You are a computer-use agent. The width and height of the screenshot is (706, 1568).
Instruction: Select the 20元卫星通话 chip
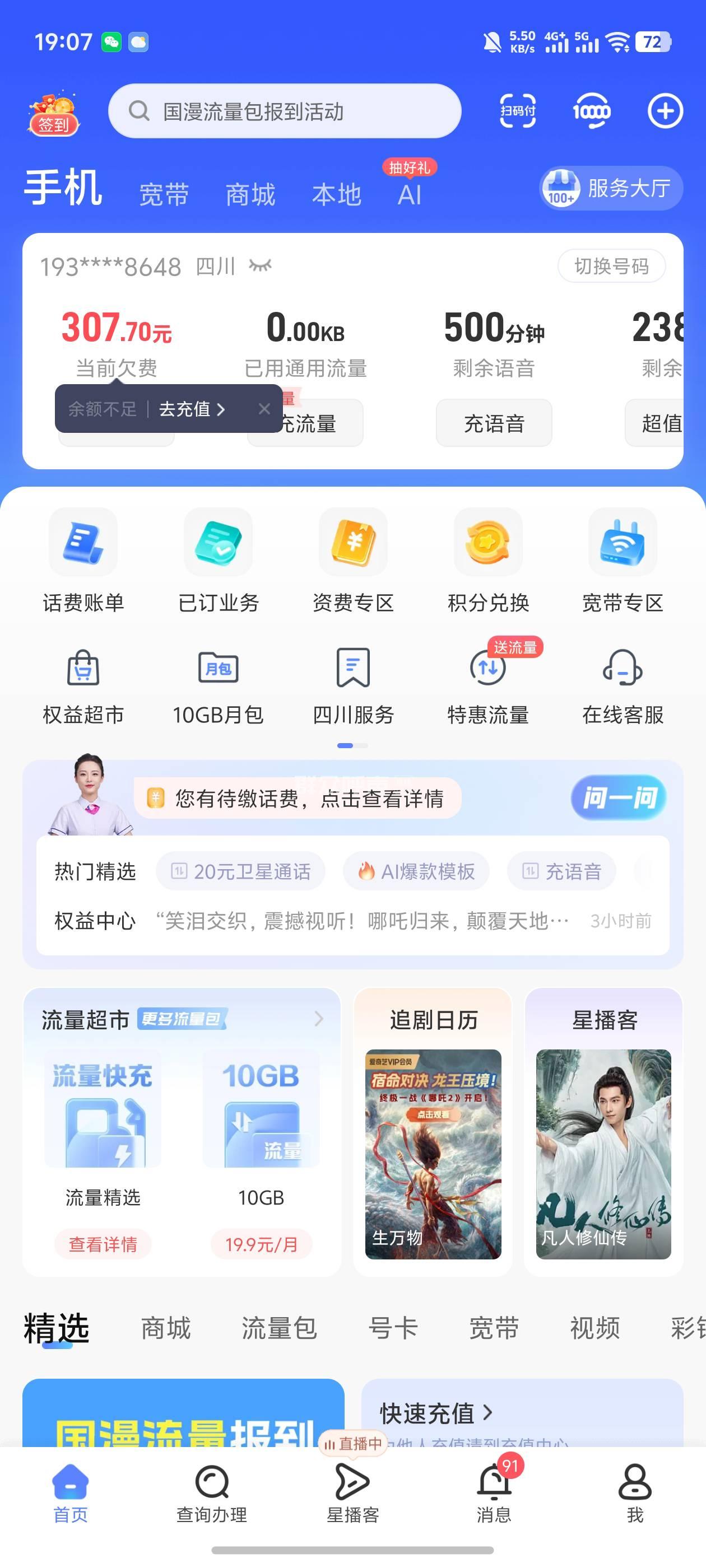240,872
